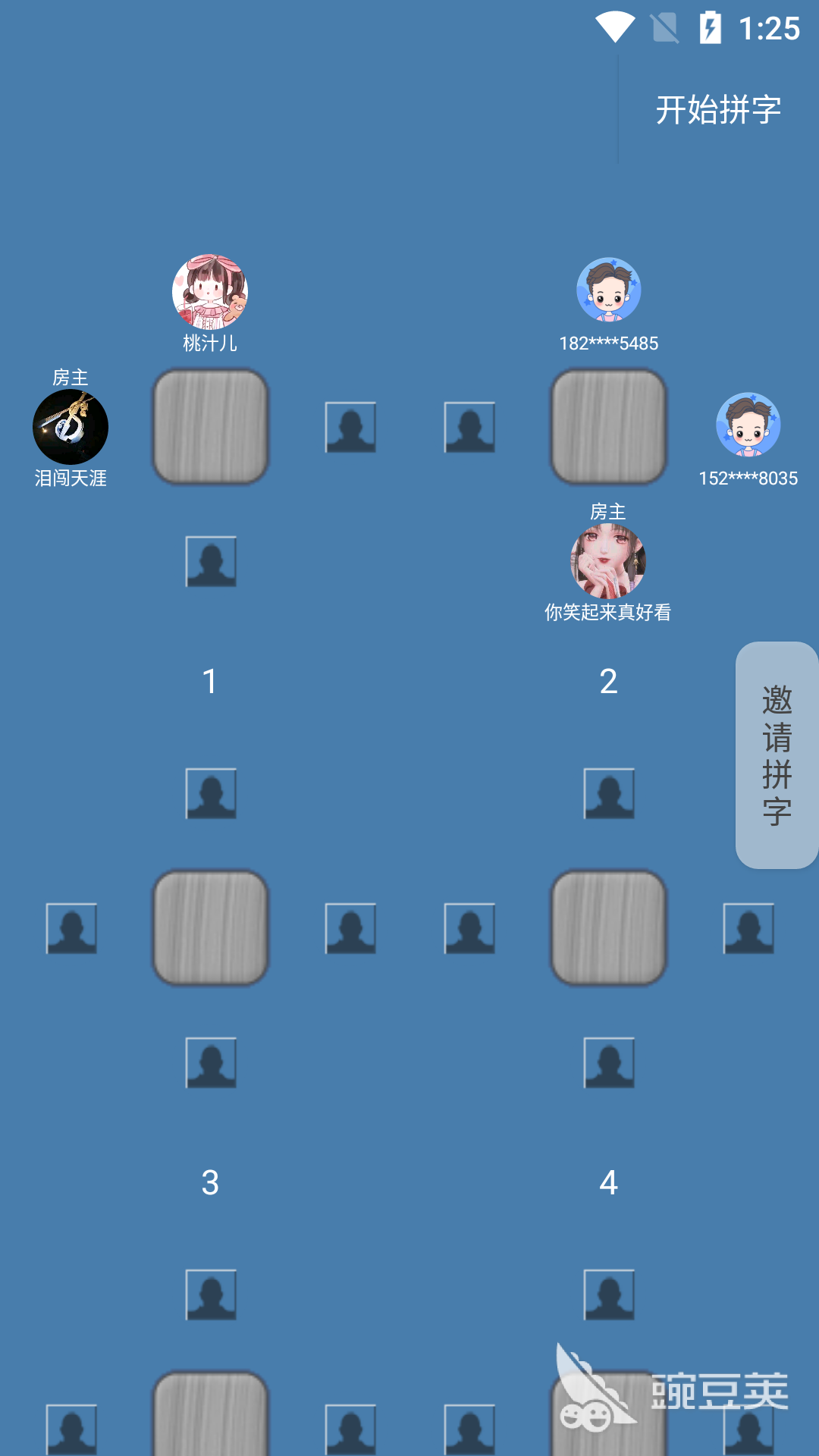Sit in the empty seat above table 3
This screenshot has height=1456, width=819.
click(x=211, y=794)
